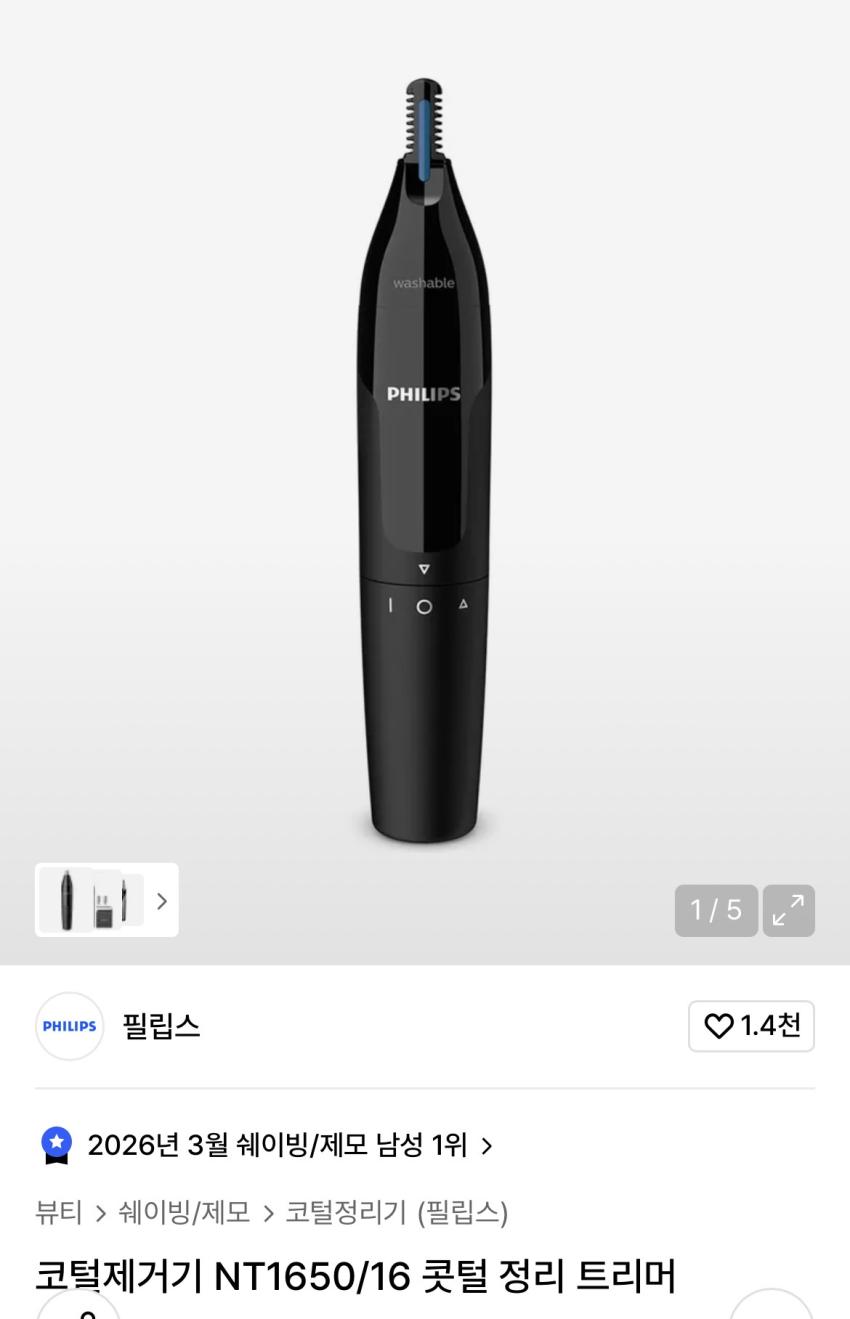Expand the product image to fullscreen
850x1319 pixels.
coord(789,910)
